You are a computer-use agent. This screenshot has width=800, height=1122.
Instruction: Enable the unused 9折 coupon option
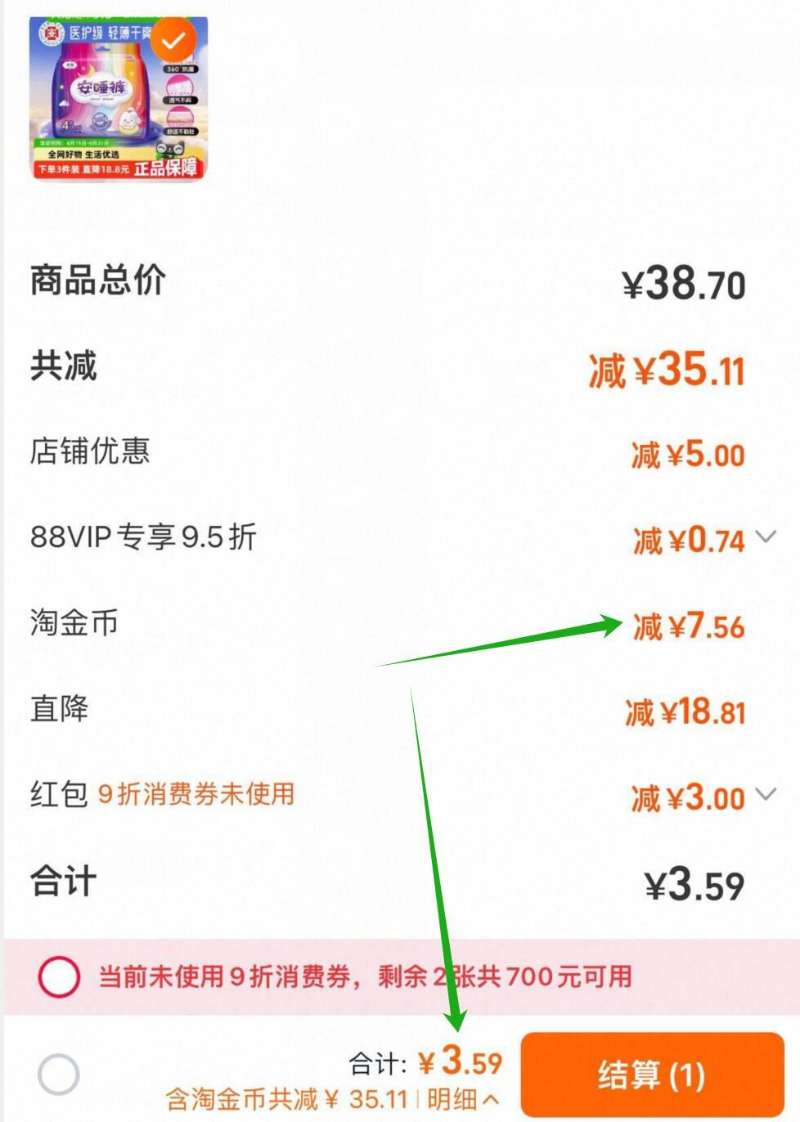[x=57, y=976]
